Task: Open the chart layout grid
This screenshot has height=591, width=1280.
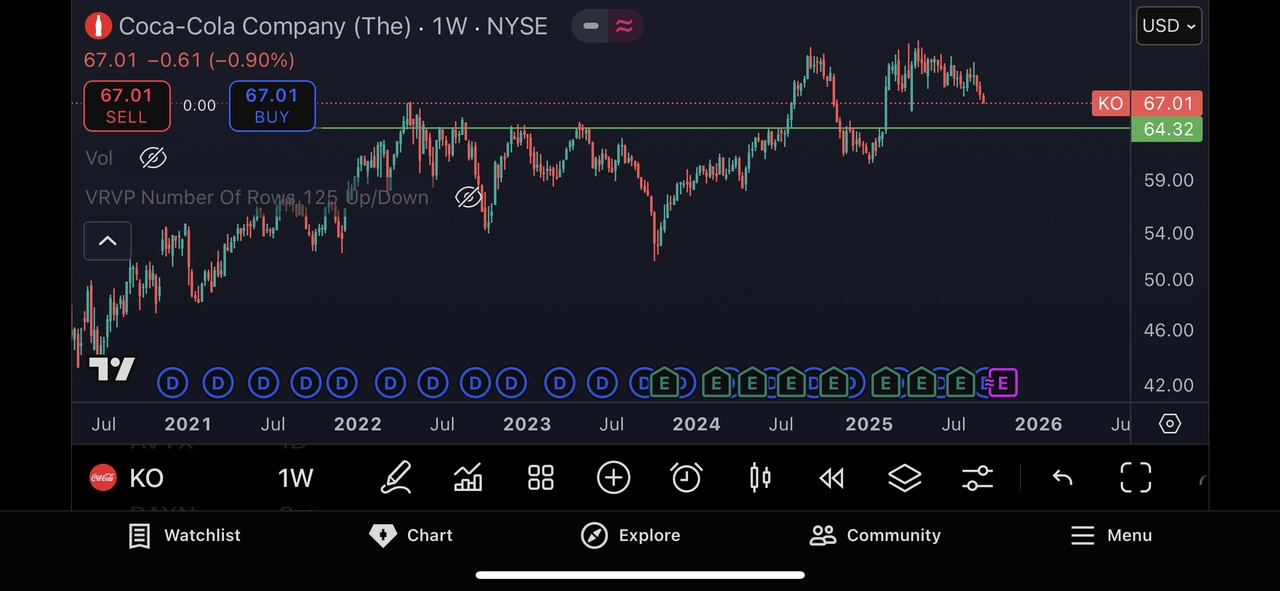Action: click(x=541, y=478)
